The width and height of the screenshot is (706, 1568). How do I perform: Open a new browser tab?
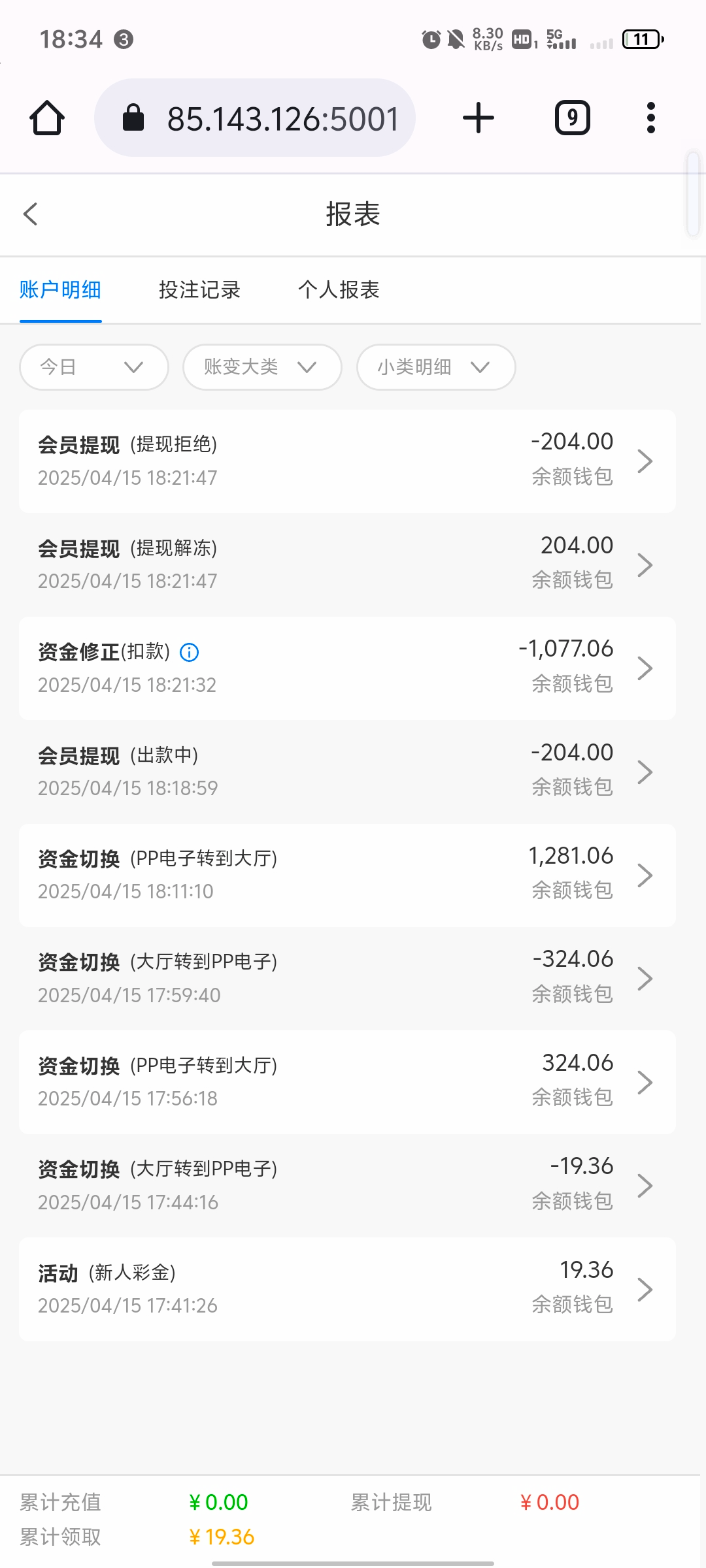[479, 118]
